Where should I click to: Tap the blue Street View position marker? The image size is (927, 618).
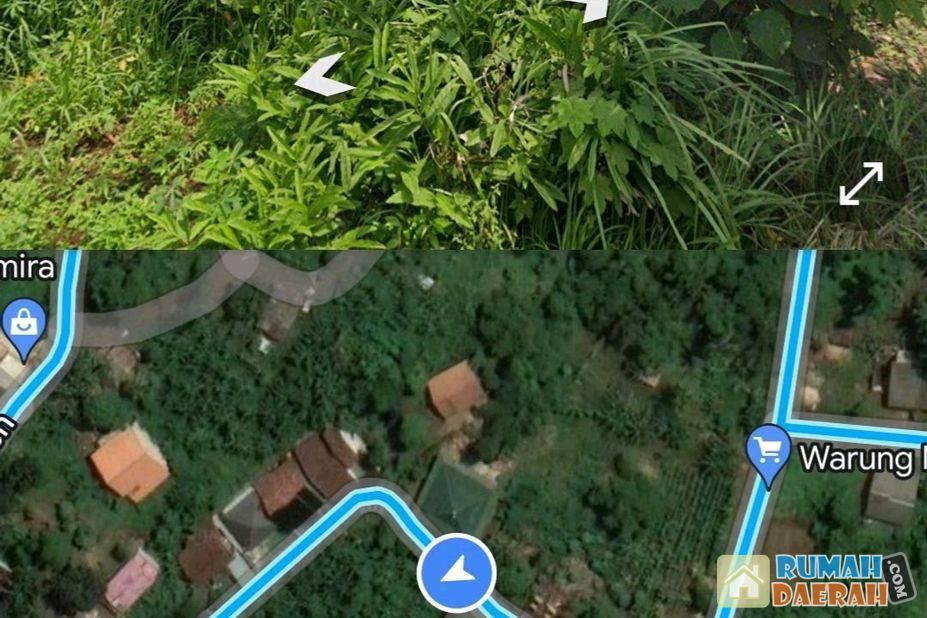click(x=457, y=574)
